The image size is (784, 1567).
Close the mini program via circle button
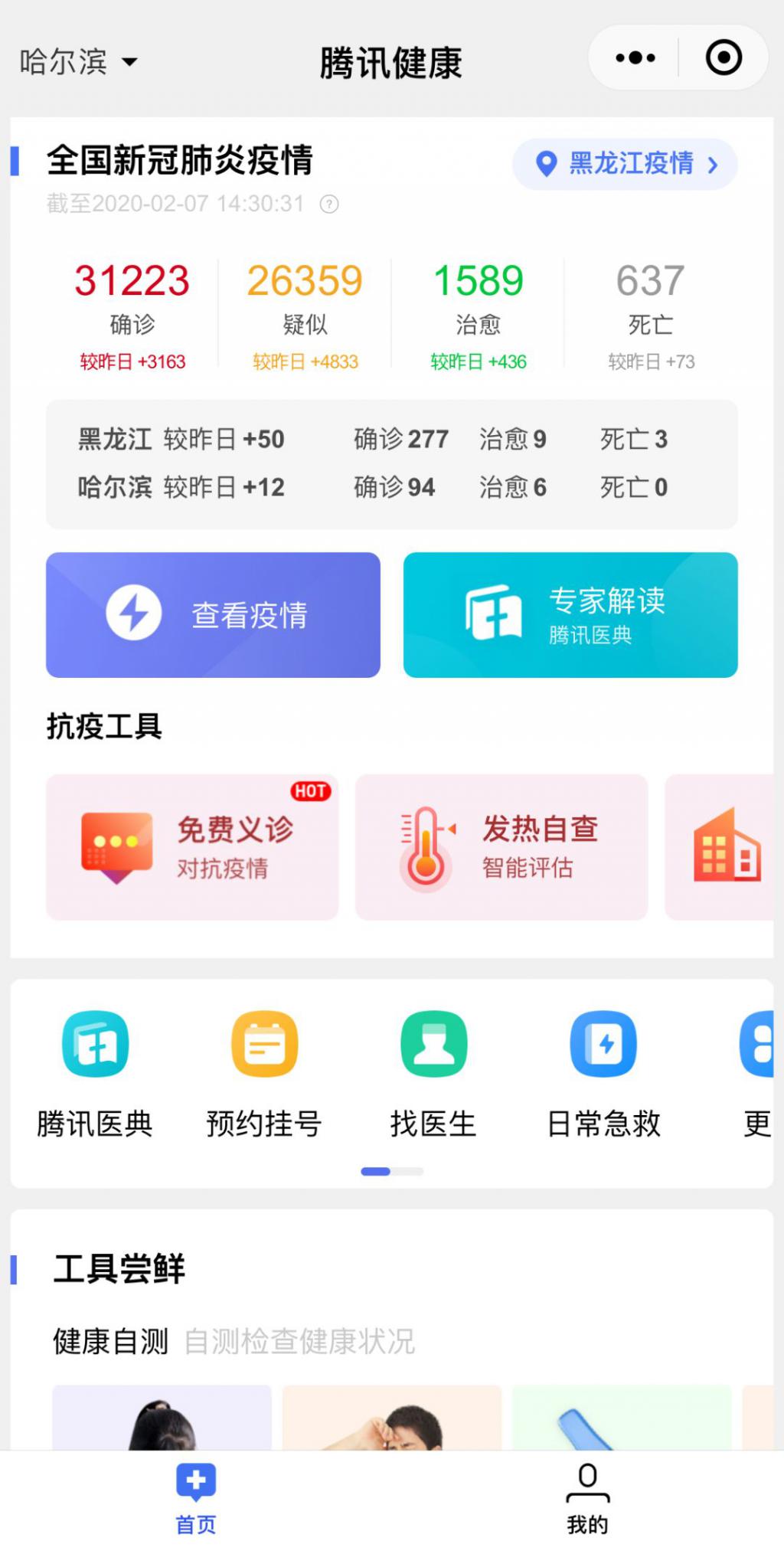point(723,58)
